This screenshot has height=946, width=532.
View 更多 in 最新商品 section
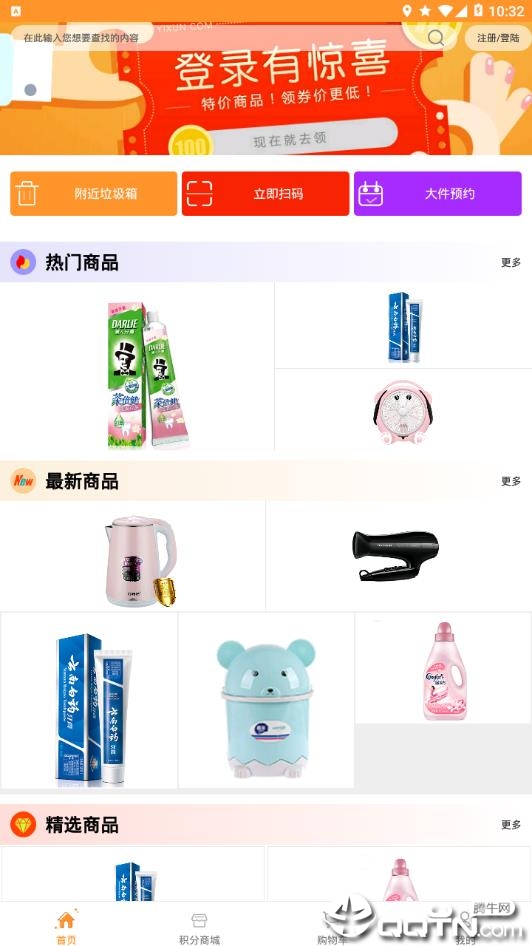pyautogui.click(x=511, y=481)
